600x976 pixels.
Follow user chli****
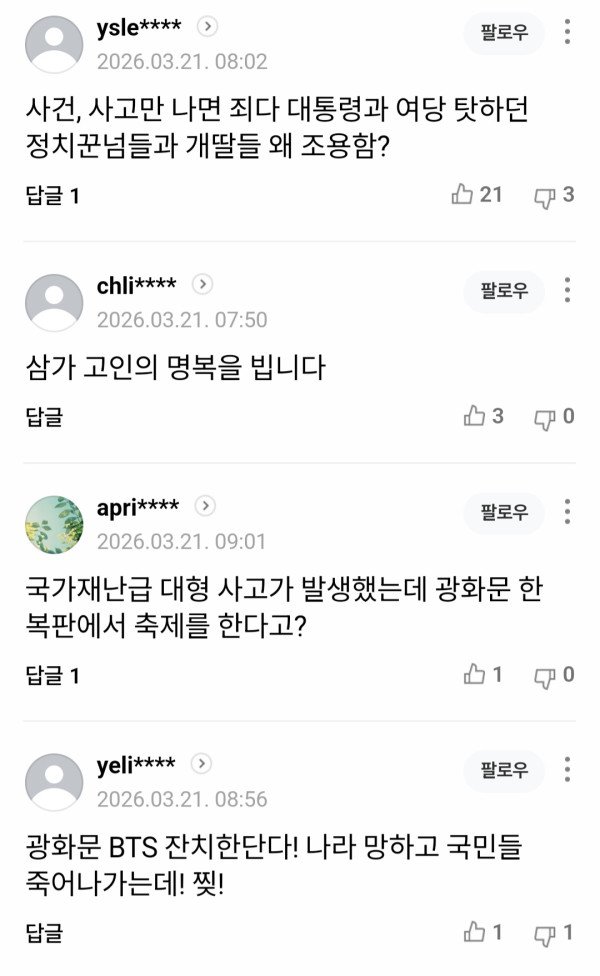click(x=504, y=291)
